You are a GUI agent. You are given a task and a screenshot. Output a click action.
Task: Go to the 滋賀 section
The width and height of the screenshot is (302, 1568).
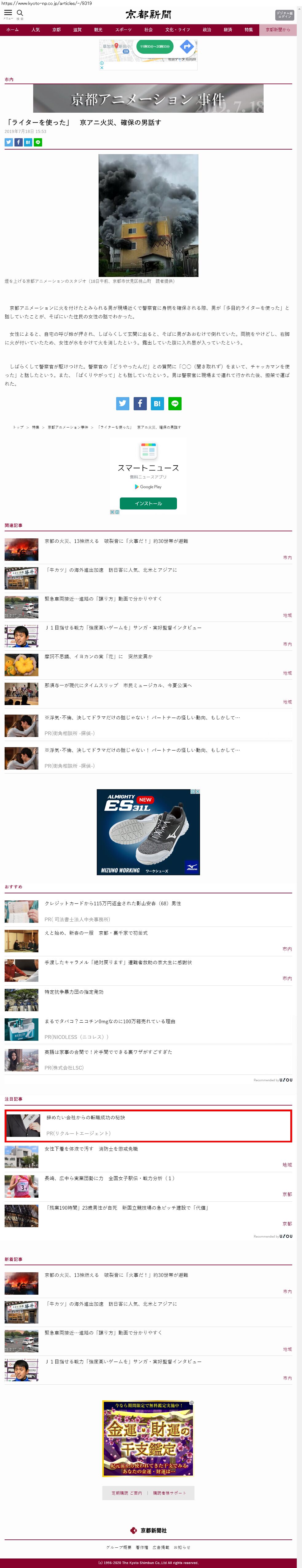pyautogui.click(x=77, y=30)
